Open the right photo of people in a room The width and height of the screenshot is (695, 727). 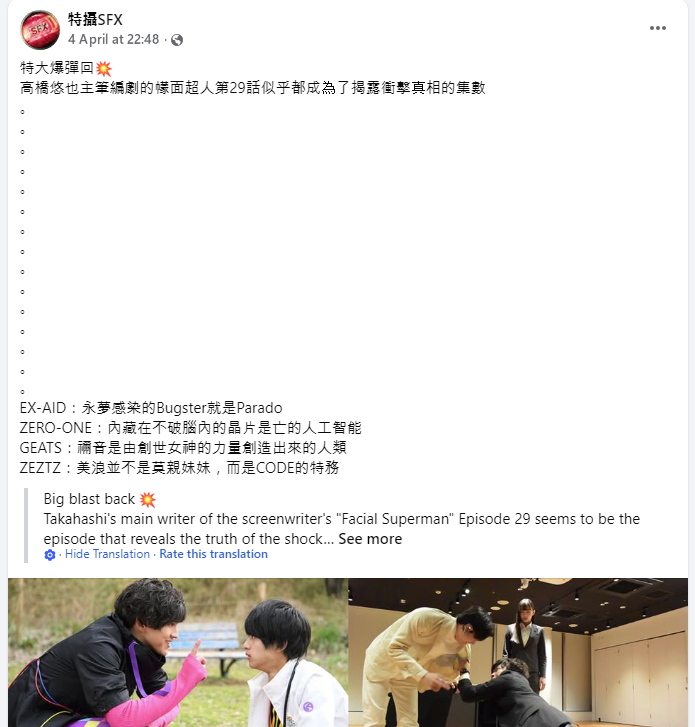tap(518, 652)
